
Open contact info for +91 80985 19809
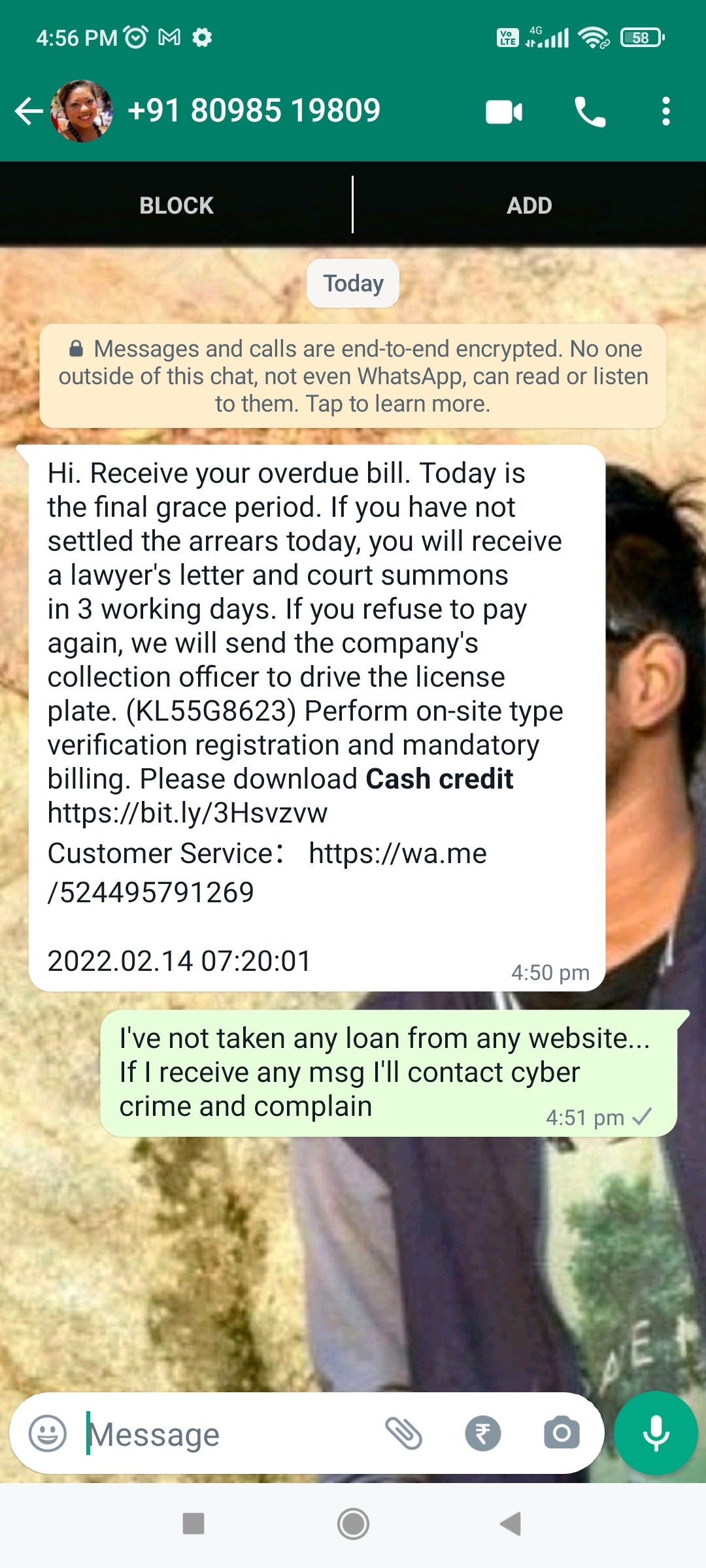pos(254,110)
